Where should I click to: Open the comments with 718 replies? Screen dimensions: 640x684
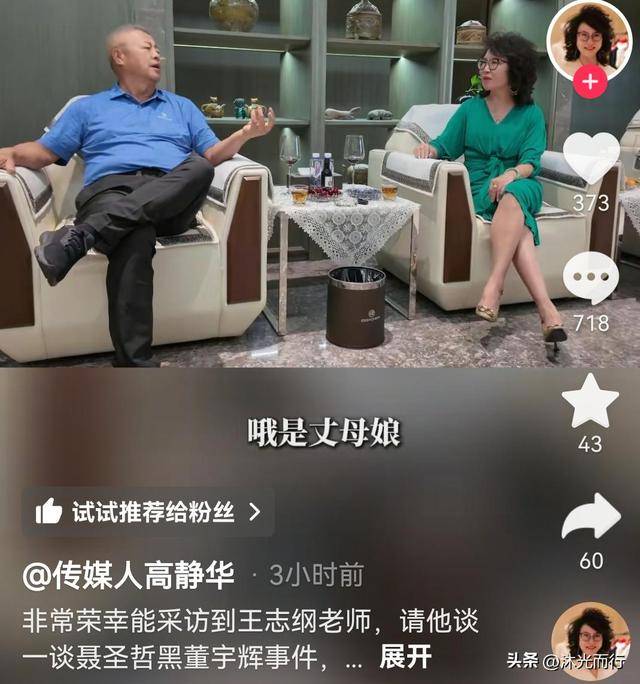point(590,278)
